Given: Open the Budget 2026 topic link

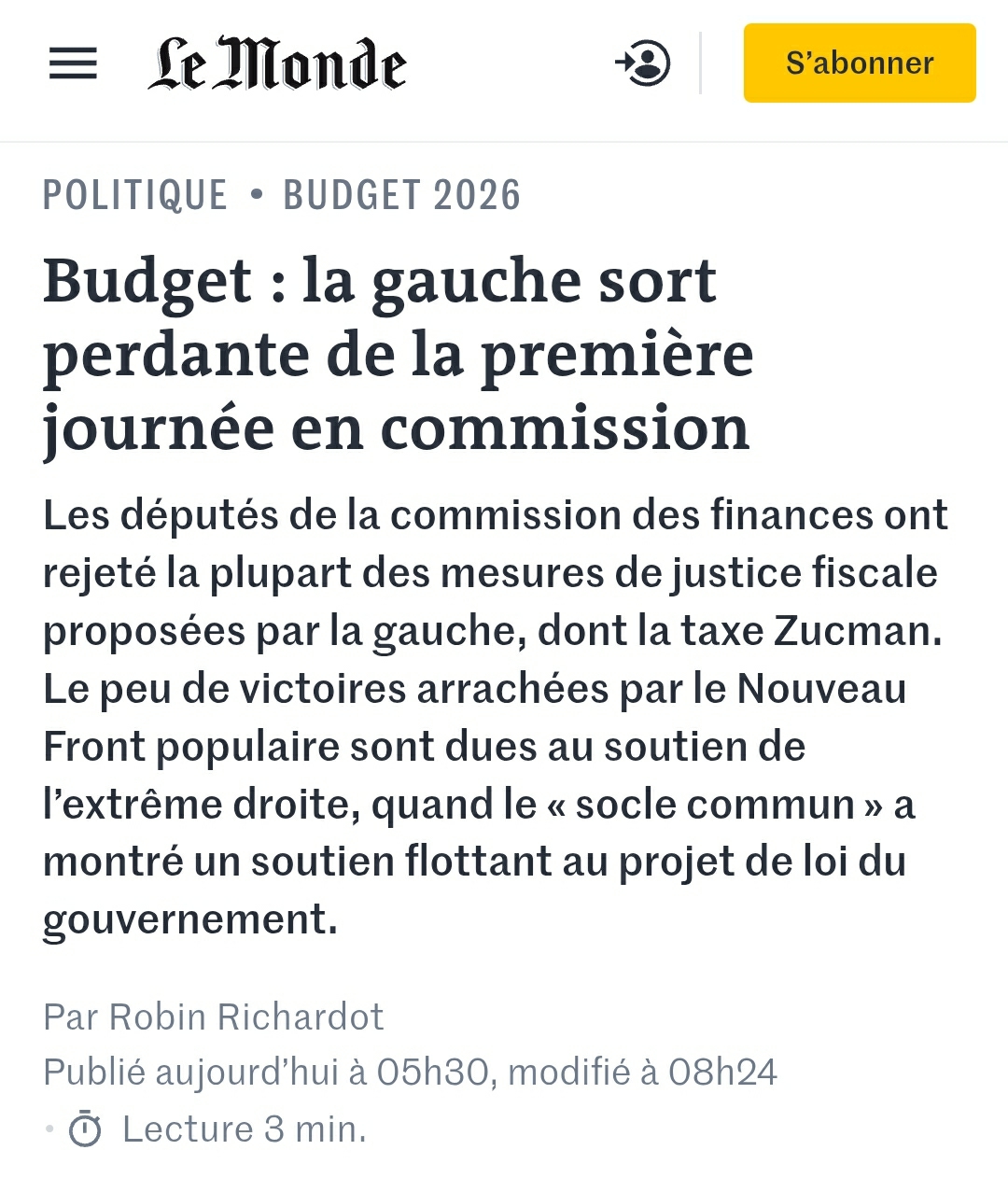Looking at the screenshot, I should [x=401, y=196].
